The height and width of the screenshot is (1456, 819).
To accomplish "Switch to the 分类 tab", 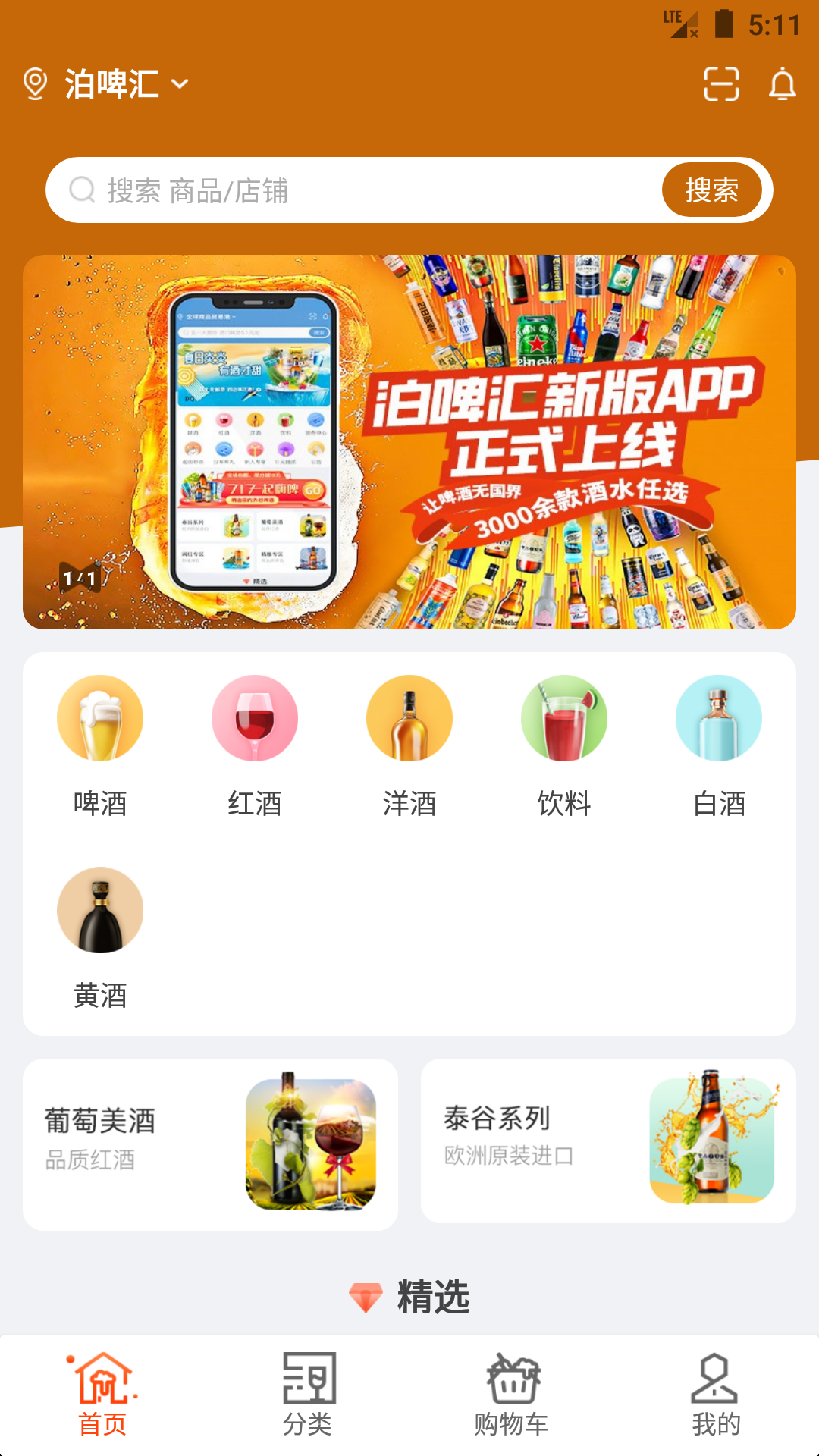I will (x=307, y=1395).
